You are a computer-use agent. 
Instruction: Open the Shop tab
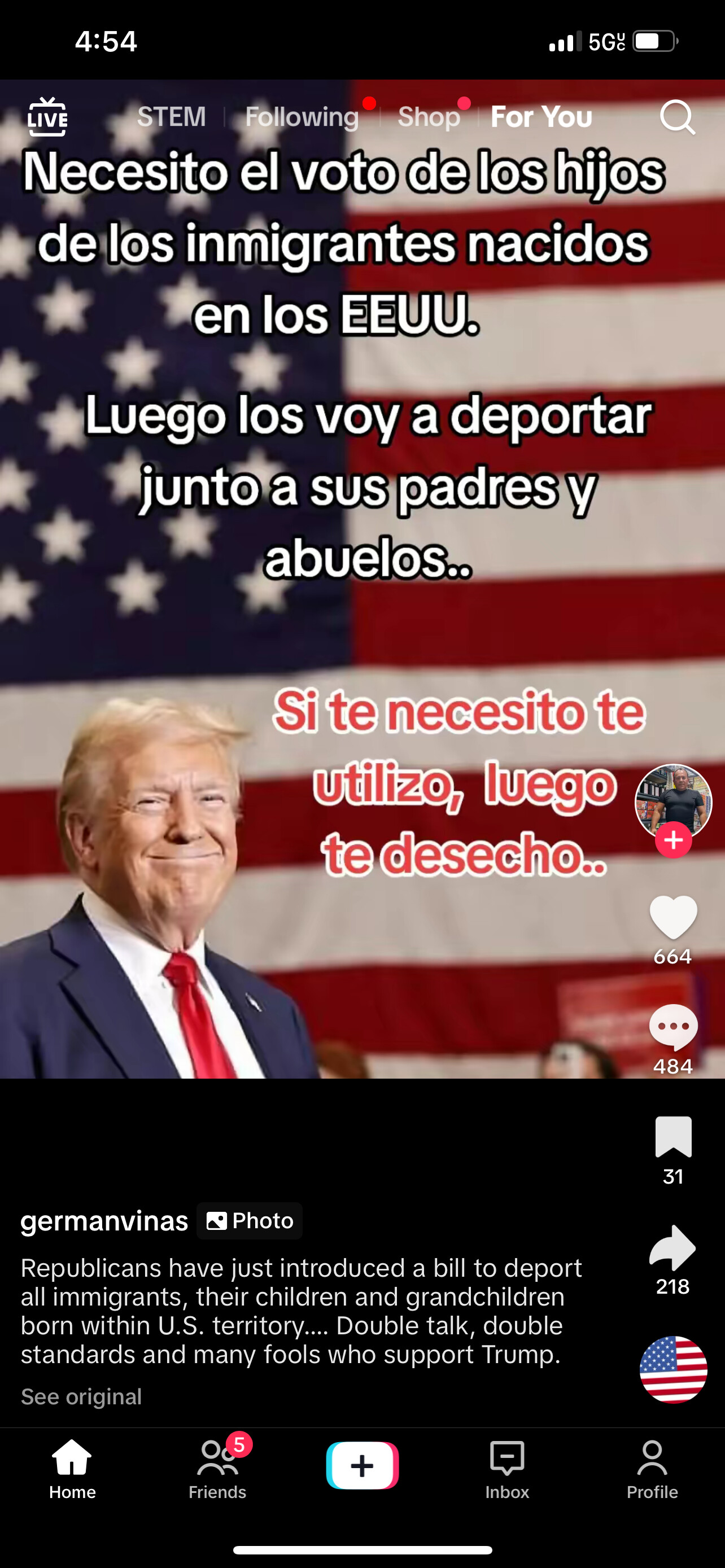coord(429,116)
